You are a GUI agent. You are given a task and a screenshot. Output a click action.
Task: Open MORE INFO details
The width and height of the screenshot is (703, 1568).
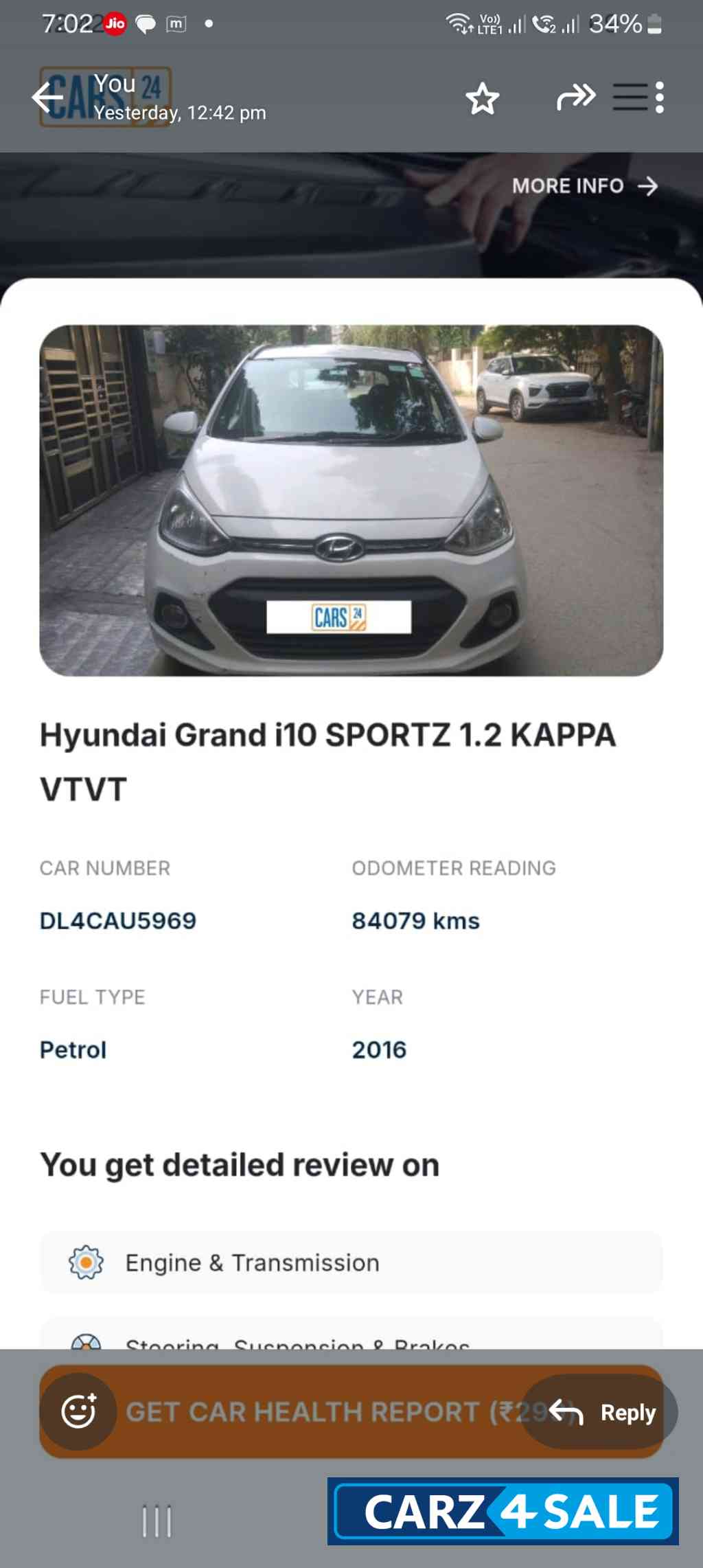click(x=585, y=185)
